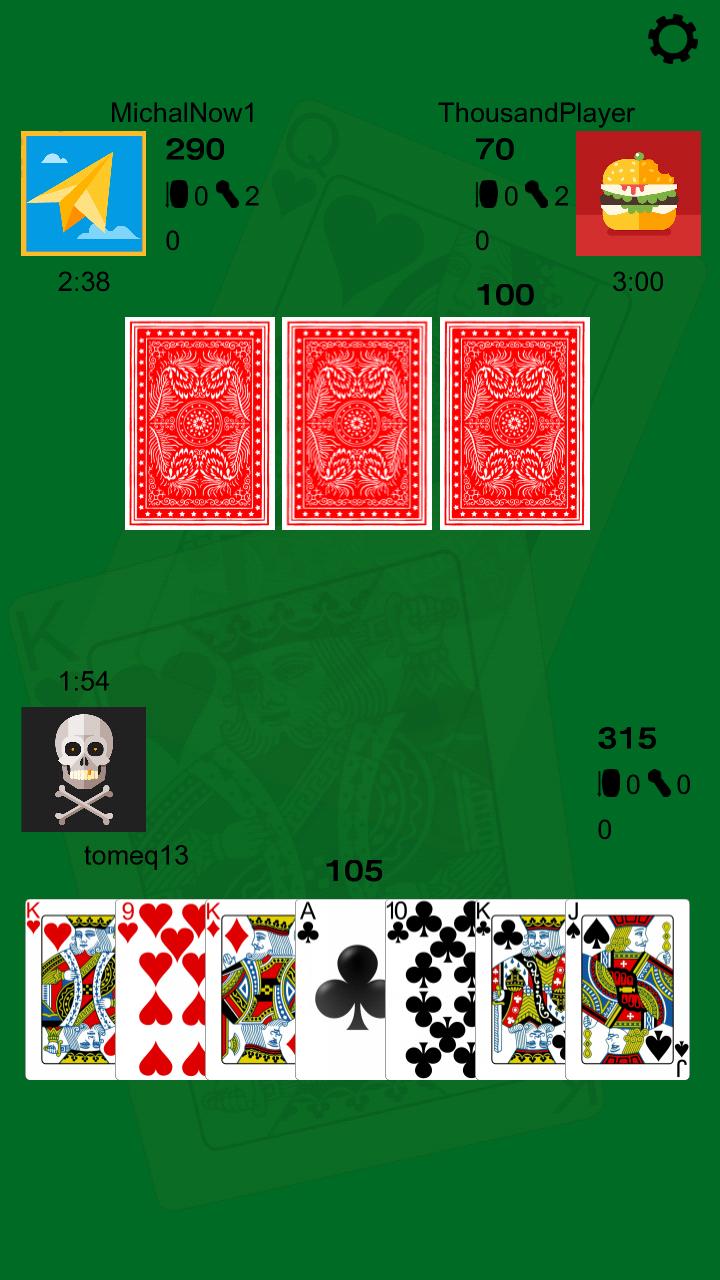Viewport: 720px width, 1280px height.
Task: Open tomeq13's skull avatar
Action: coord(84,769)
